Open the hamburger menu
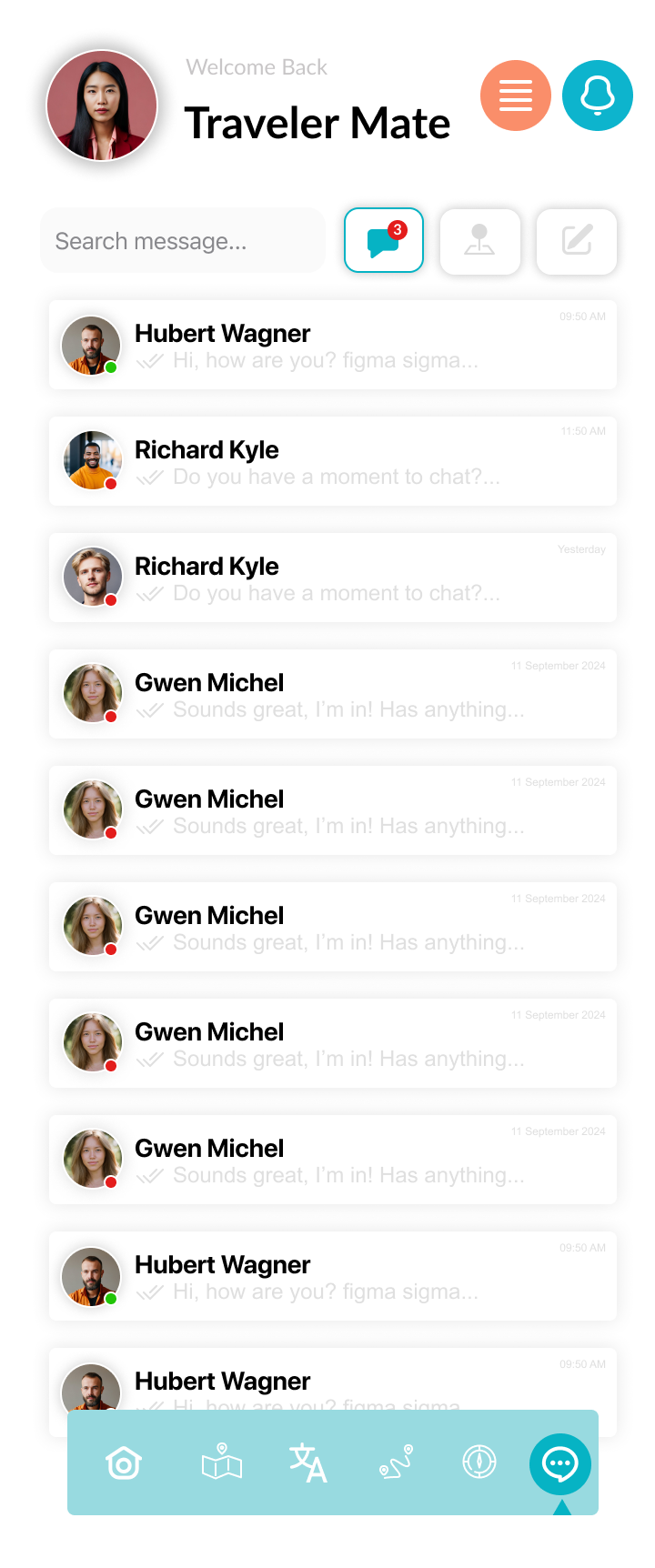Image resolution: width=655 pixels, height=1568 pixels. click(x=515, y=95)
